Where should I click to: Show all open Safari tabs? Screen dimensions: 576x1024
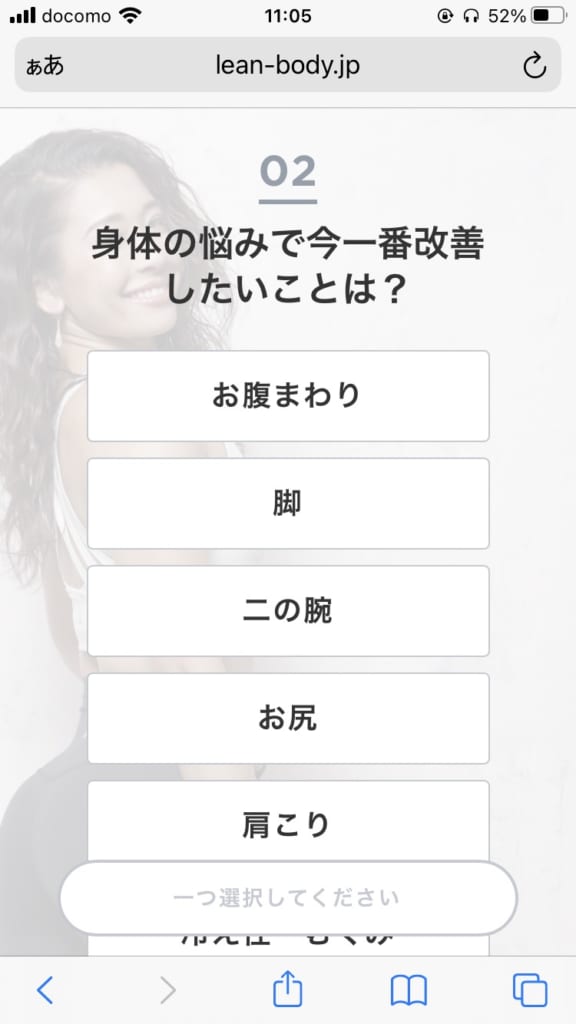(530, 990)
